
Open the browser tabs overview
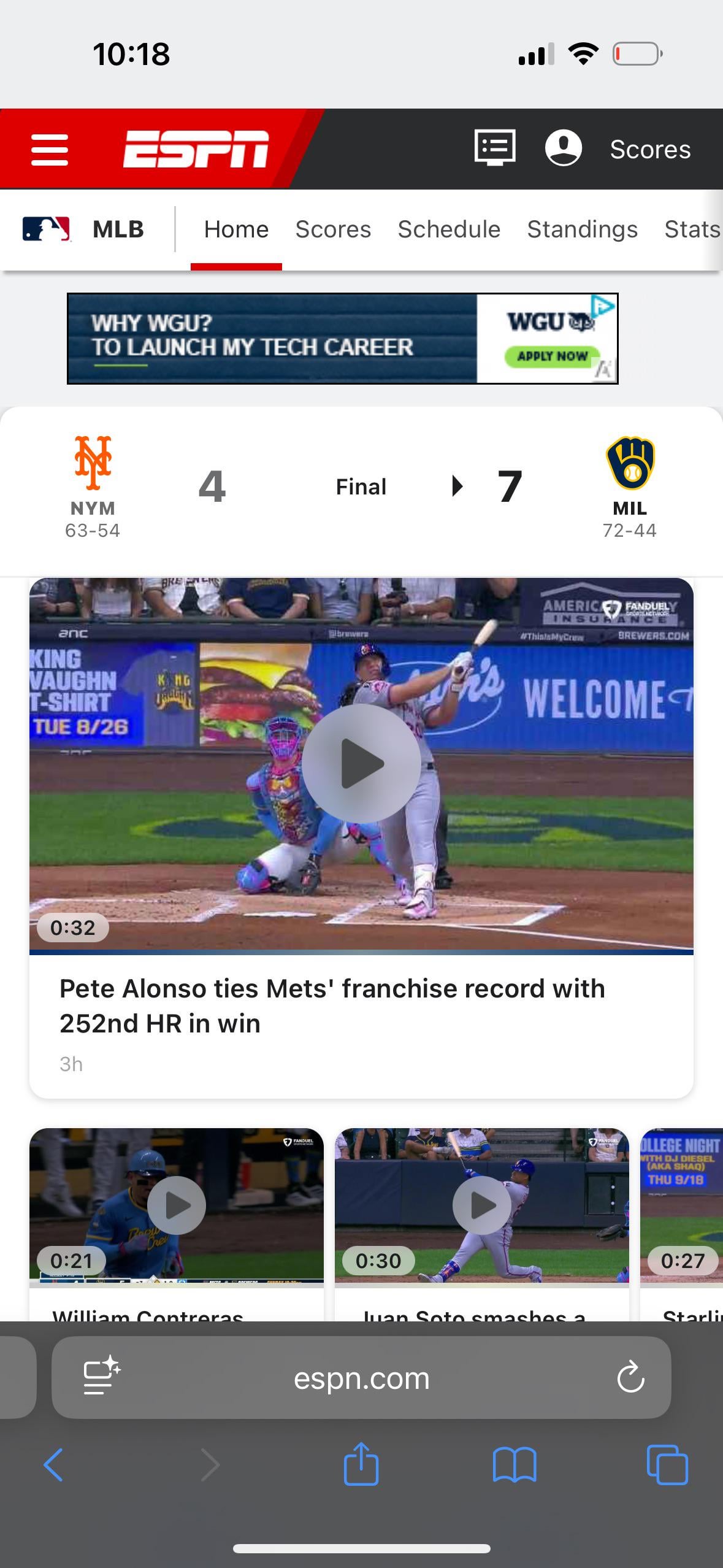(667, 1465)
